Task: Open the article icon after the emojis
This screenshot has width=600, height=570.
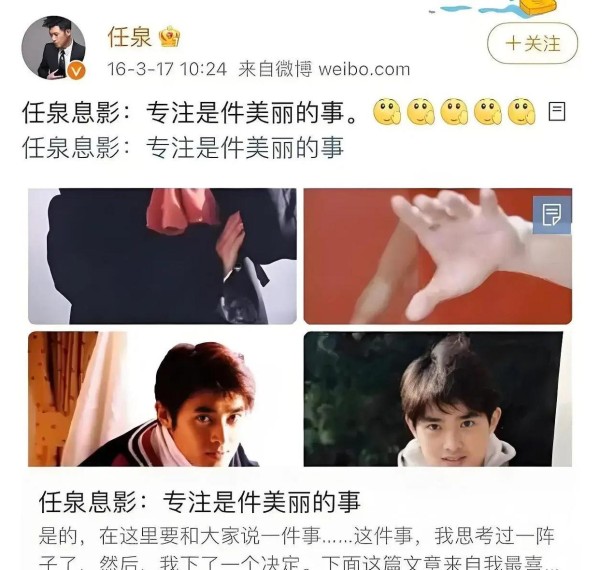Action: coord(558,111)
